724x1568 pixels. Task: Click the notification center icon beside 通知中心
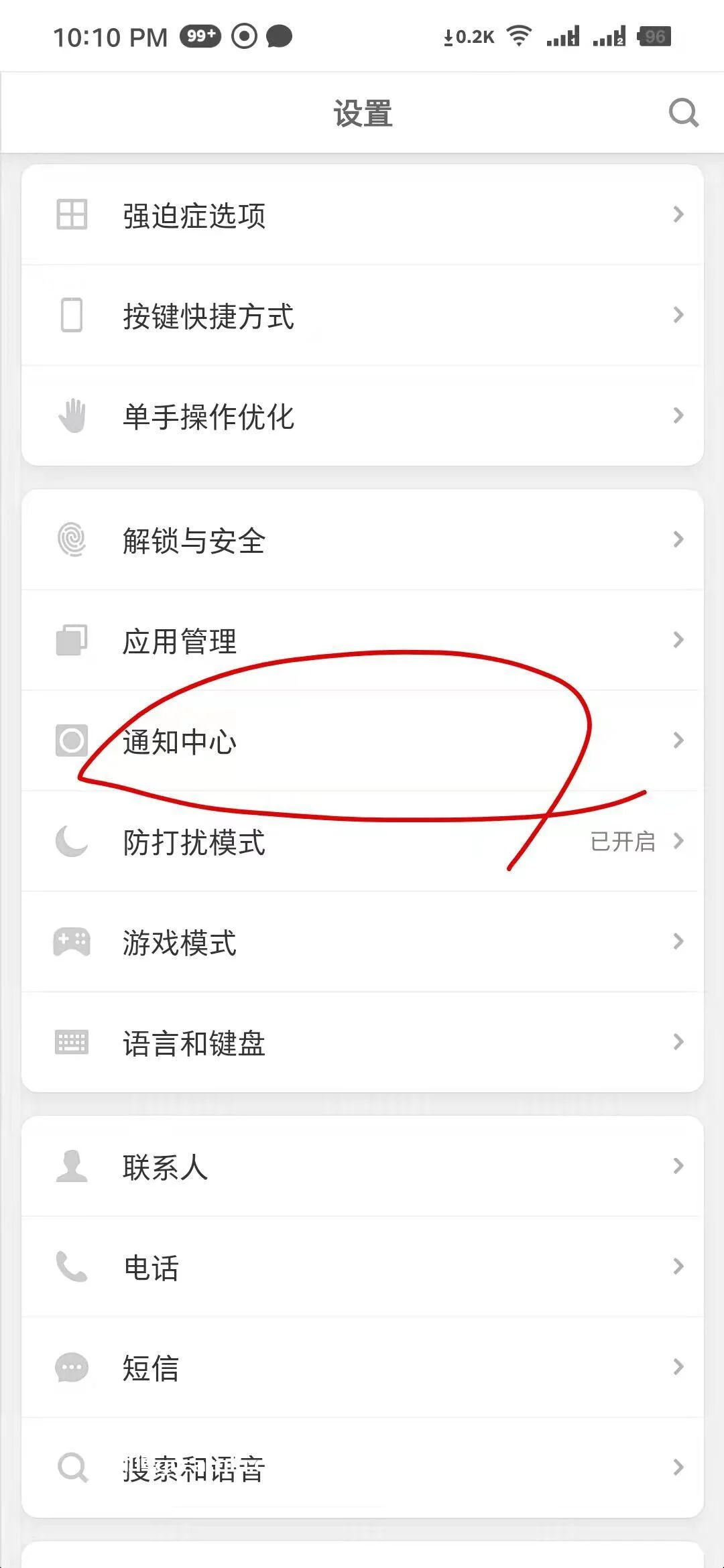tap(72, 740)
